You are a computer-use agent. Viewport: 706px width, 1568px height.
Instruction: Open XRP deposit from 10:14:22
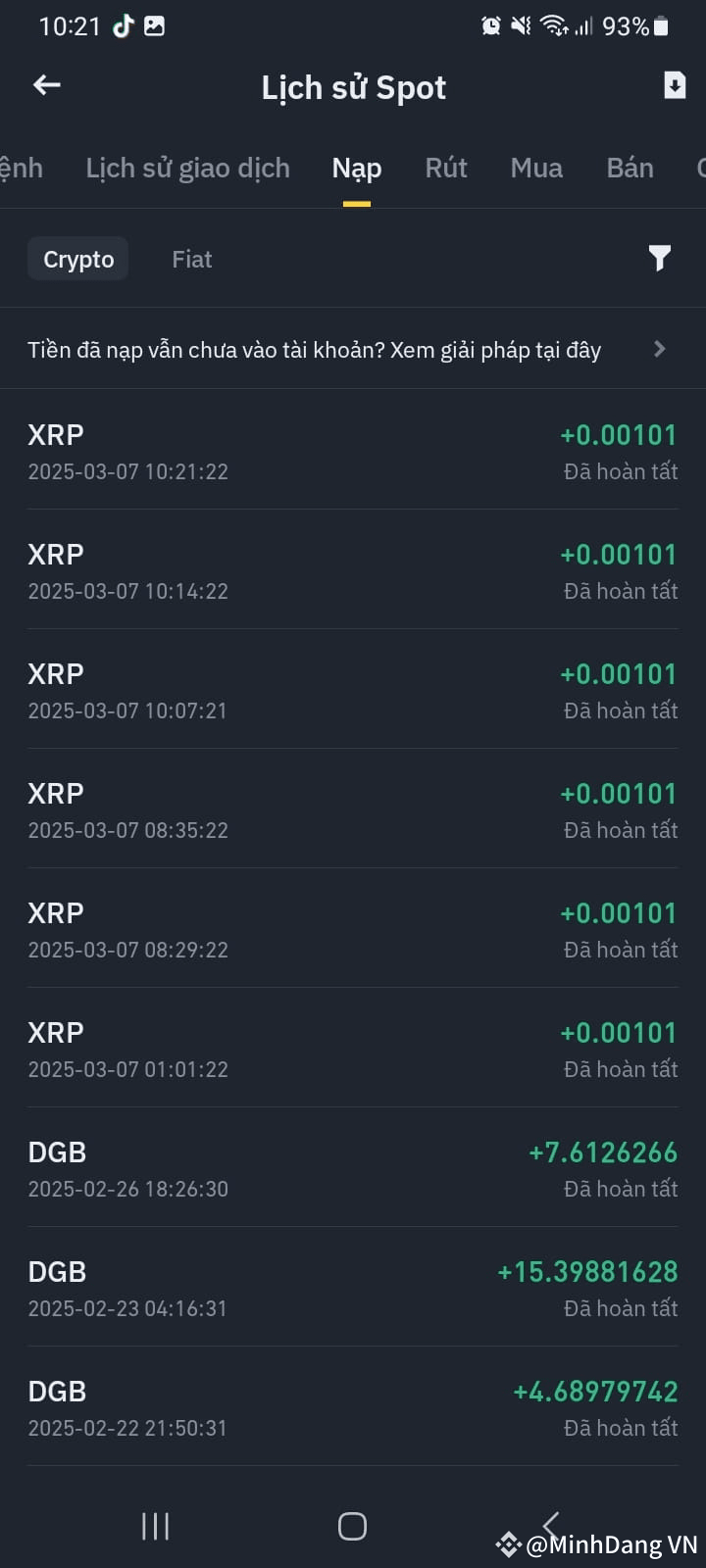click(x=353, y=570)
